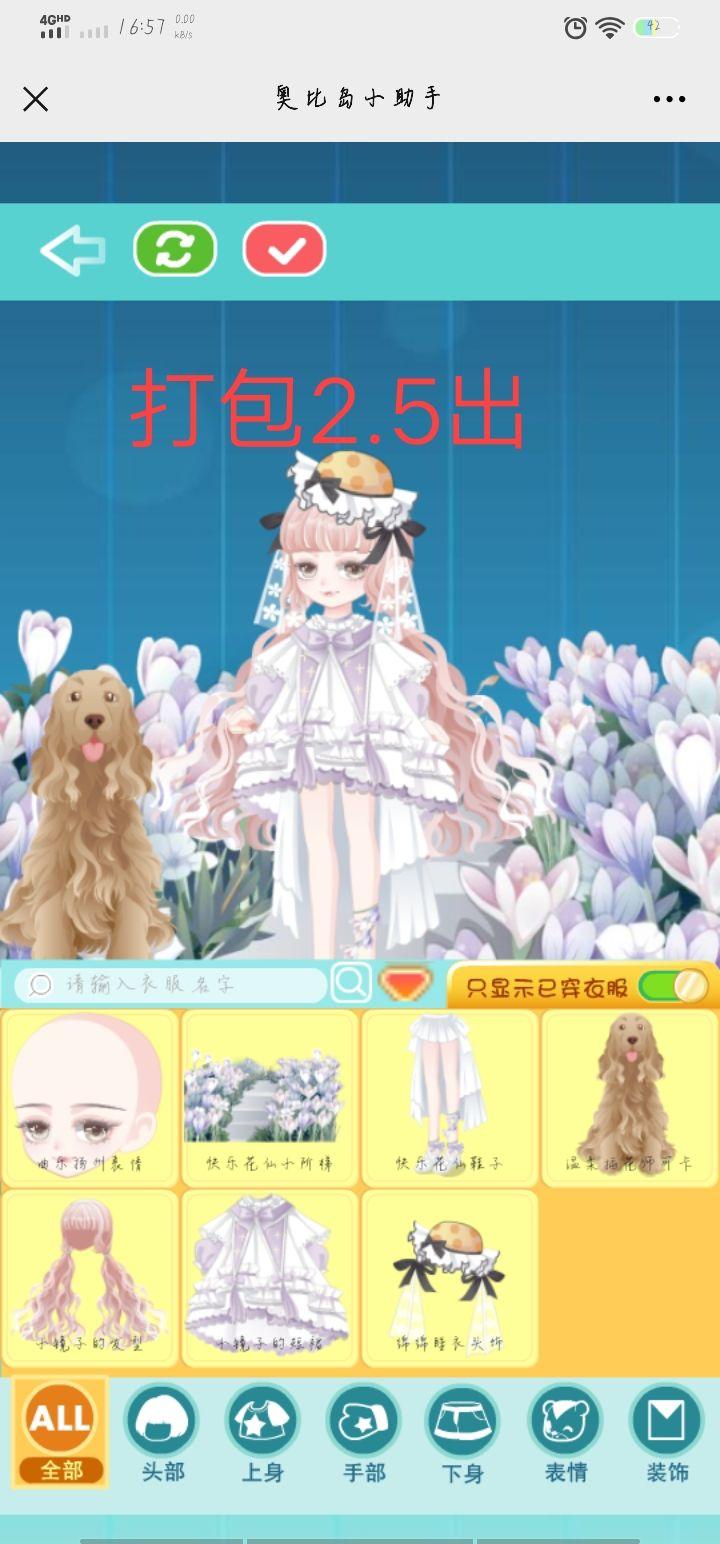Select the 快乐花仙鞋子 shoes item
Viewport: 720px width, 1544px height.
click(449, 1097)
